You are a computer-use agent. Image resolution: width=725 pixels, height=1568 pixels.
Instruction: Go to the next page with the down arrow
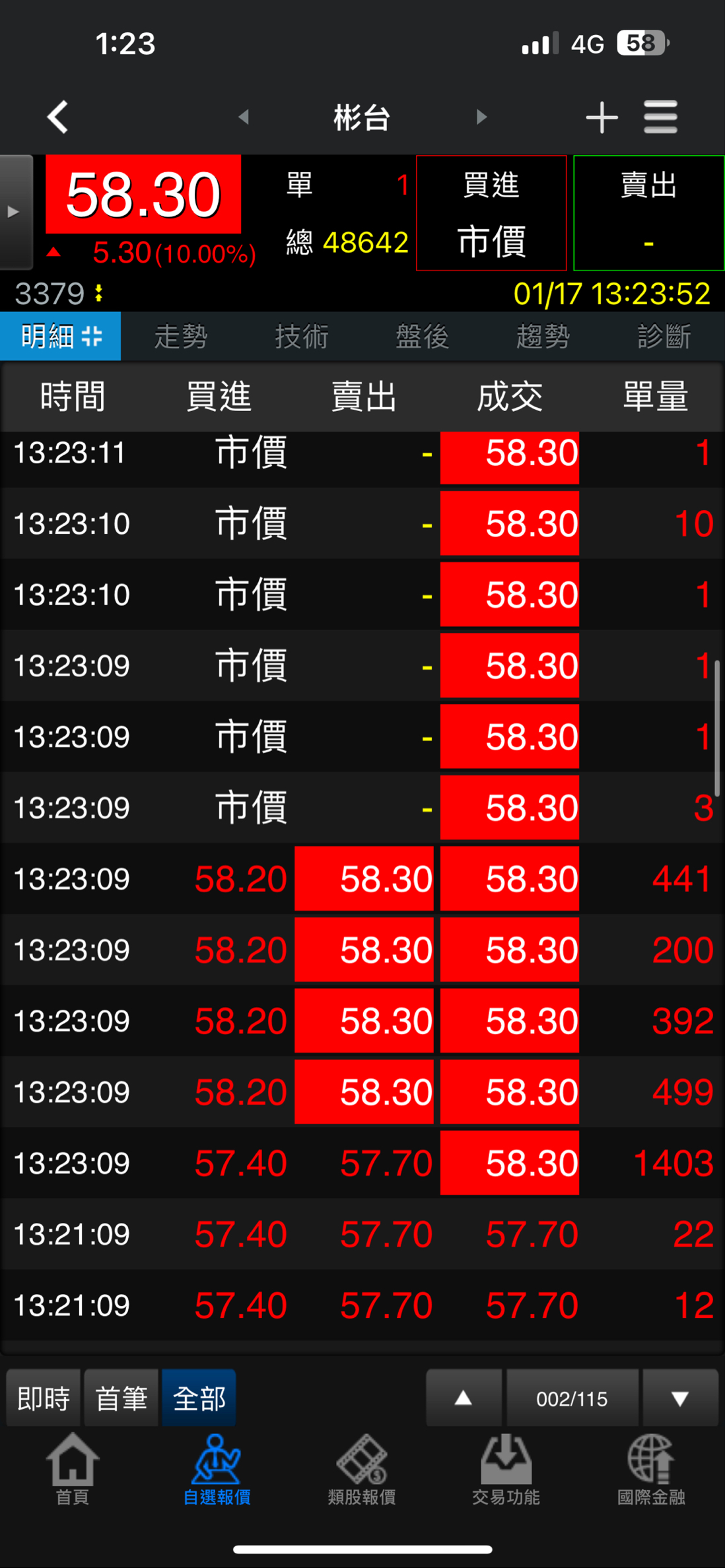(680, 1398)
